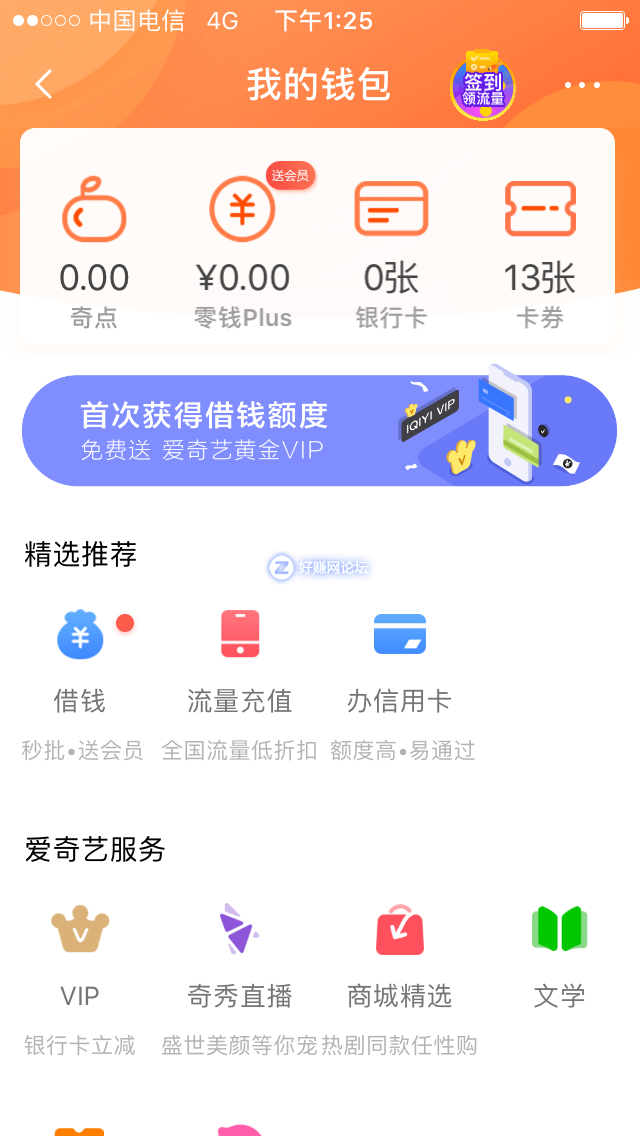Open 奇秀直播 live streaming

[240, 955]
